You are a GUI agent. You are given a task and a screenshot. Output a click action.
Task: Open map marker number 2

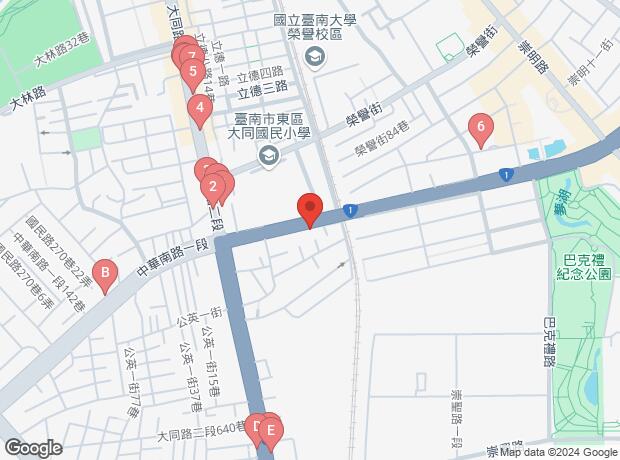tap(212, 186)
